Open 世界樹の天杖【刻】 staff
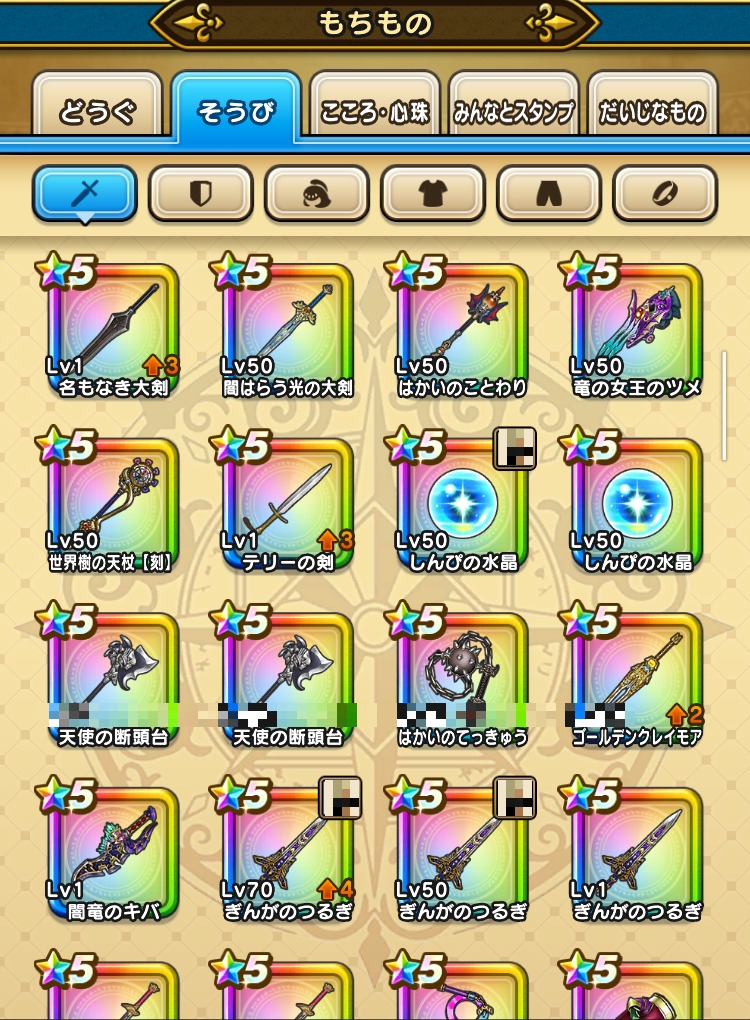This screenshot has height=1020, width=750. [113, 504]
